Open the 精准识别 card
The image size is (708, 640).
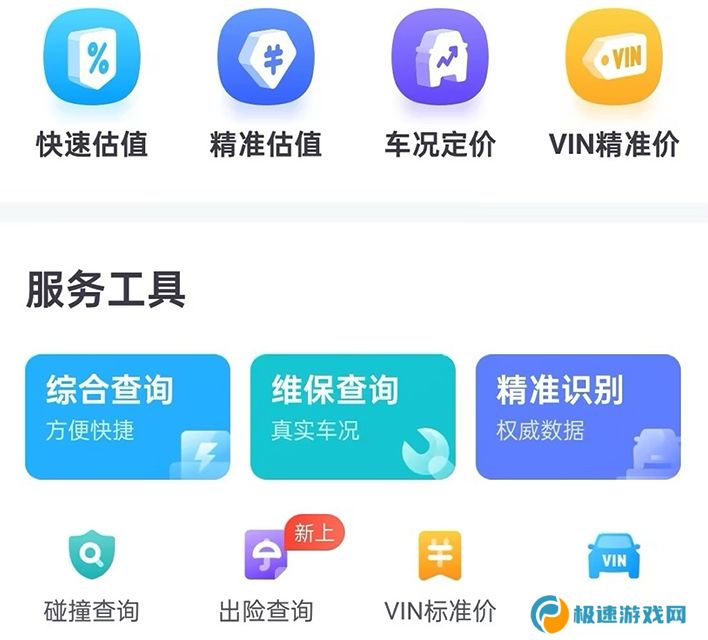[x=578, y=416]
